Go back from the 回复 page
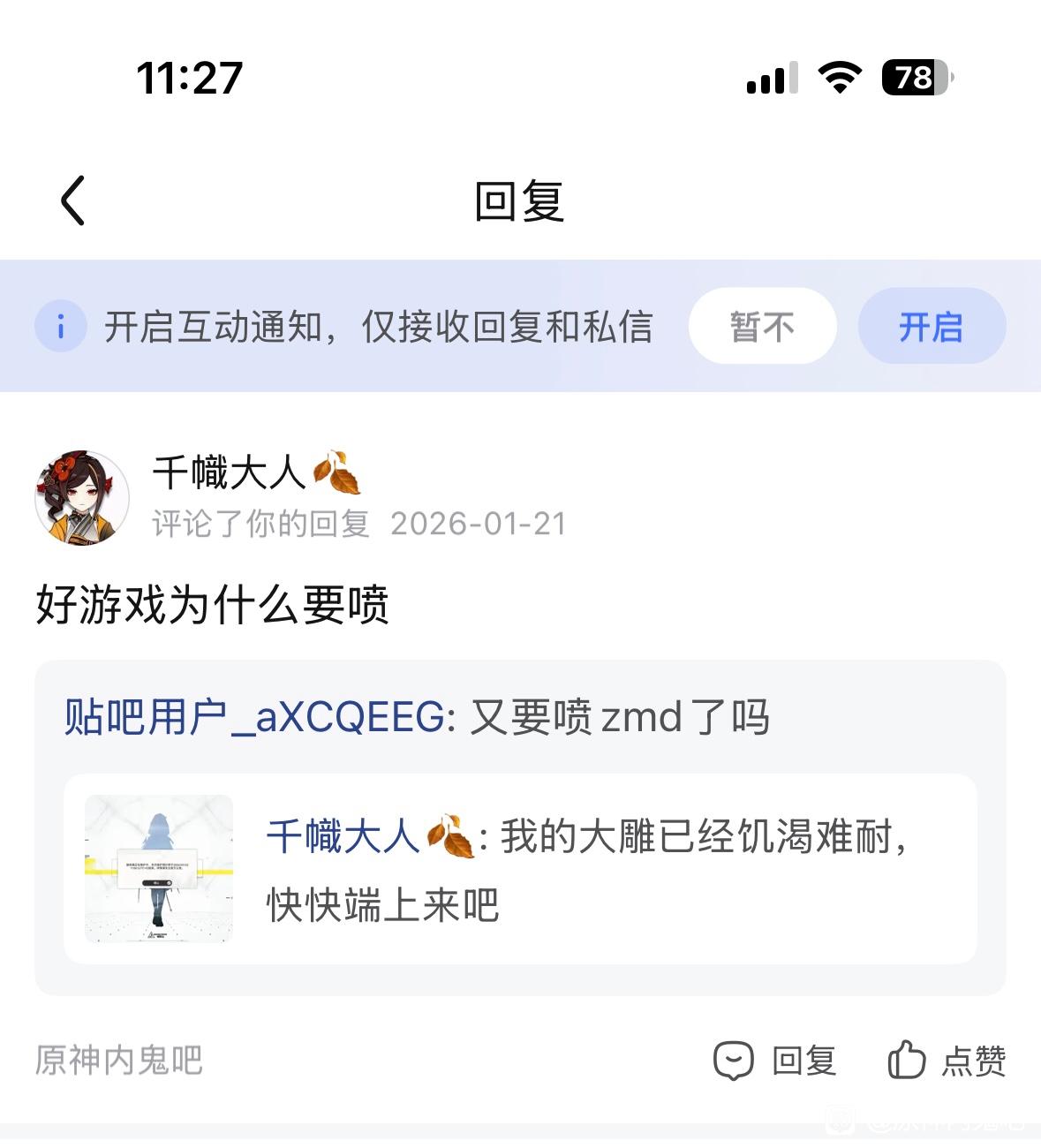The width and height of the screenshot is (1041, 1148). point(72,200)
